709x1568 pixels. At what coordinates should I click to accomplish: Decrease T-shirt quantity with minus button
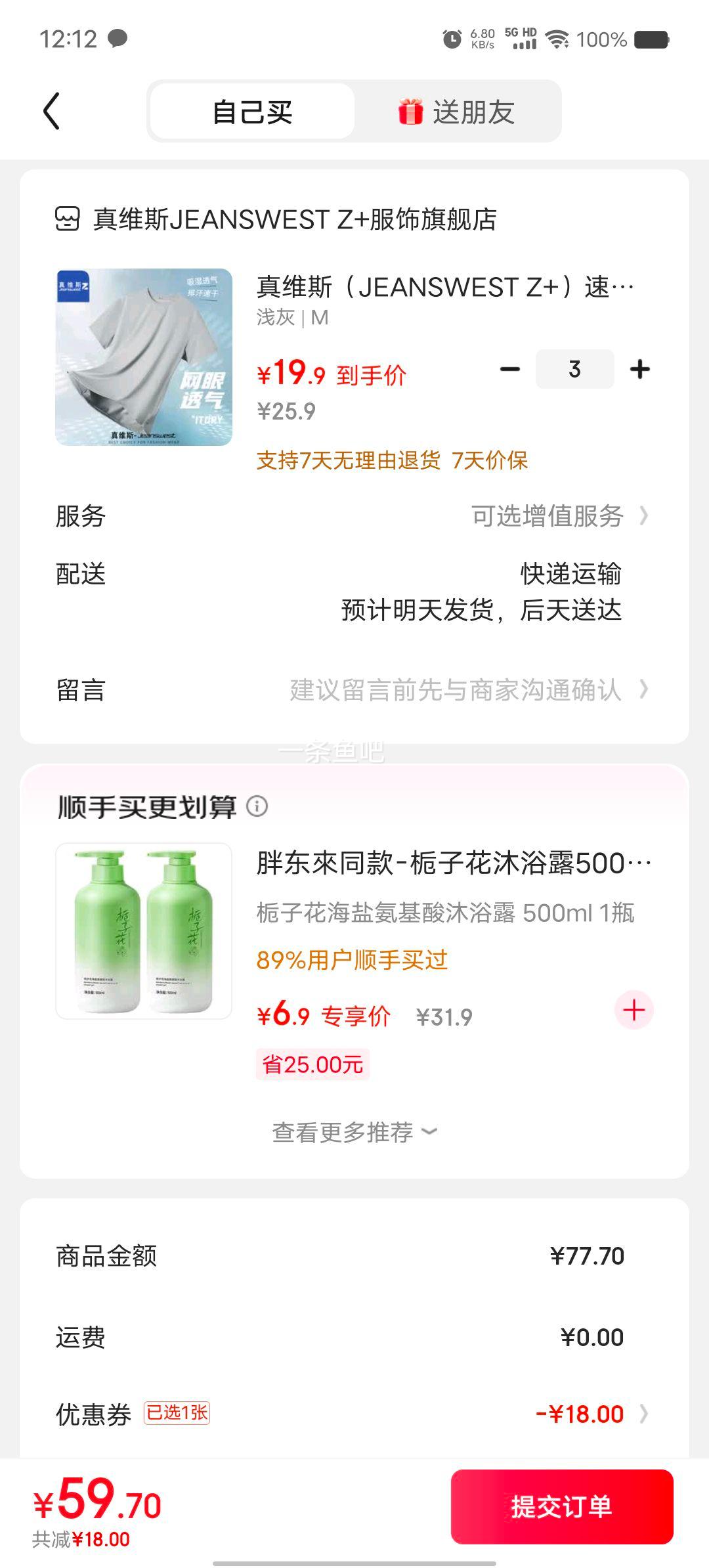(x=509, y=369)
